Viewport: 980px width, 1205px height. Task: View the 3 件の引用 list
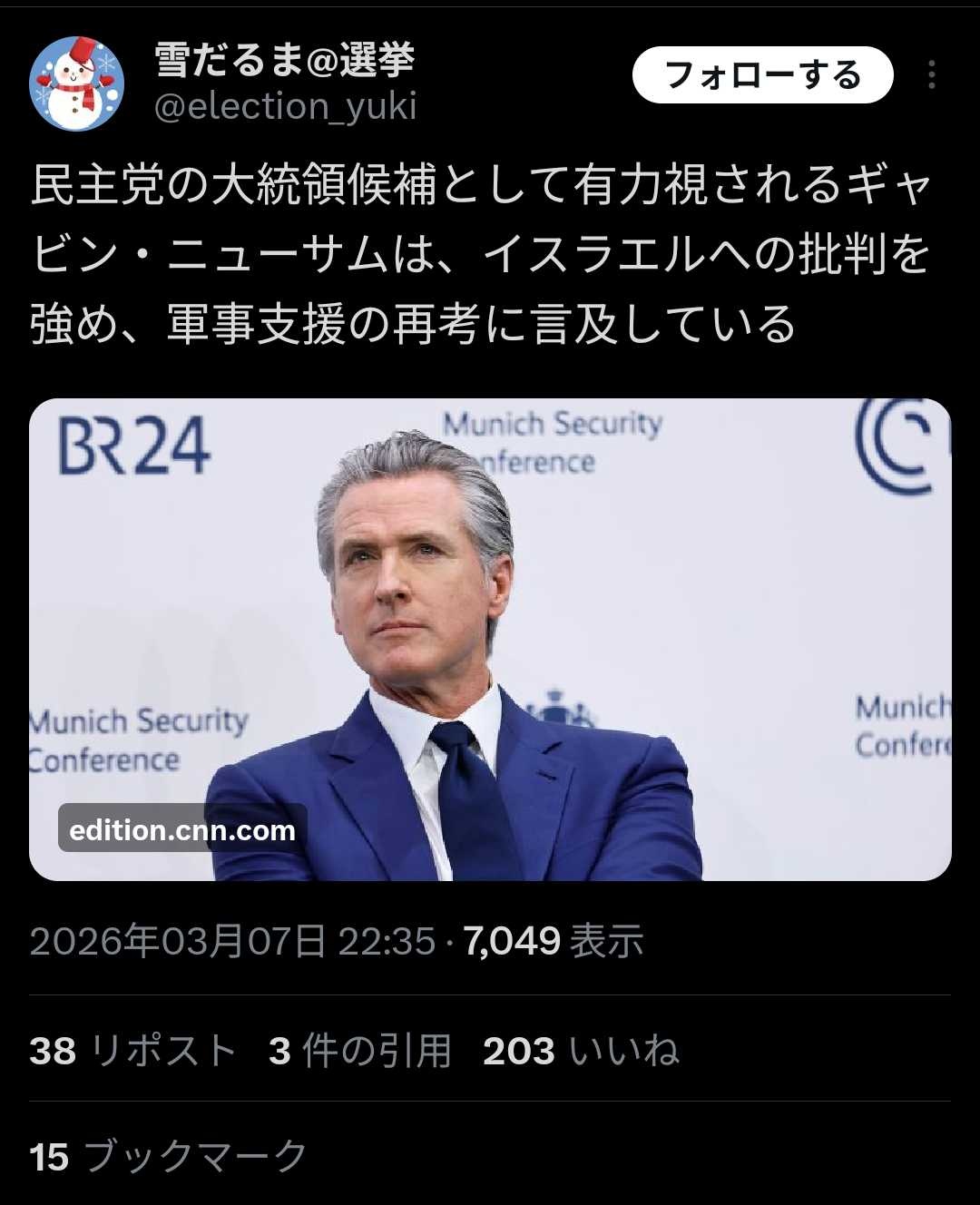tap(360, 1052)
